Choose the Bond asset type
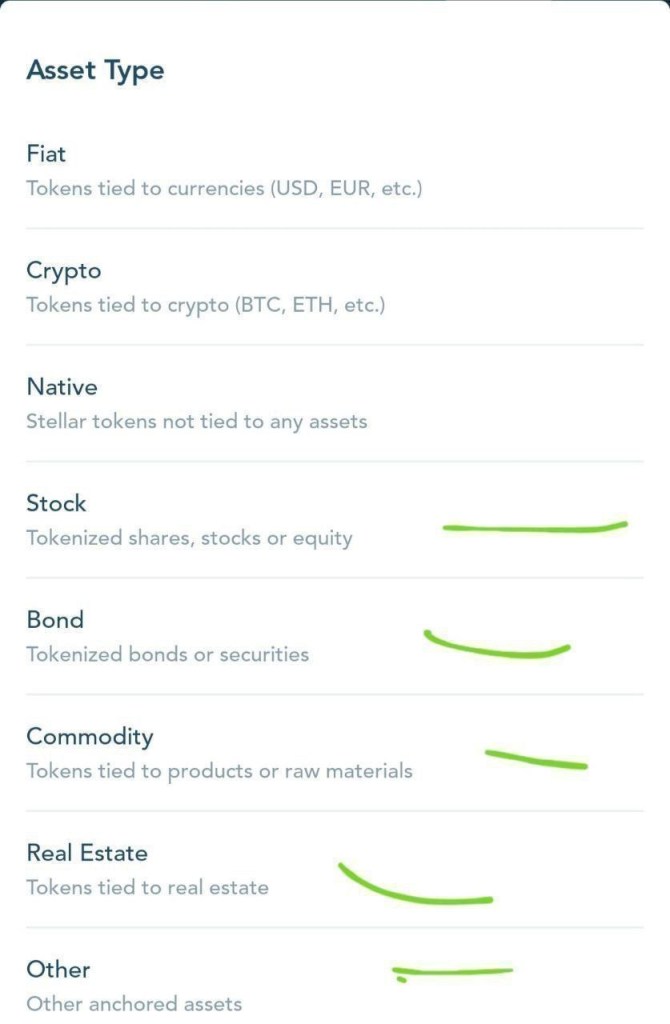 pos(335,637)
